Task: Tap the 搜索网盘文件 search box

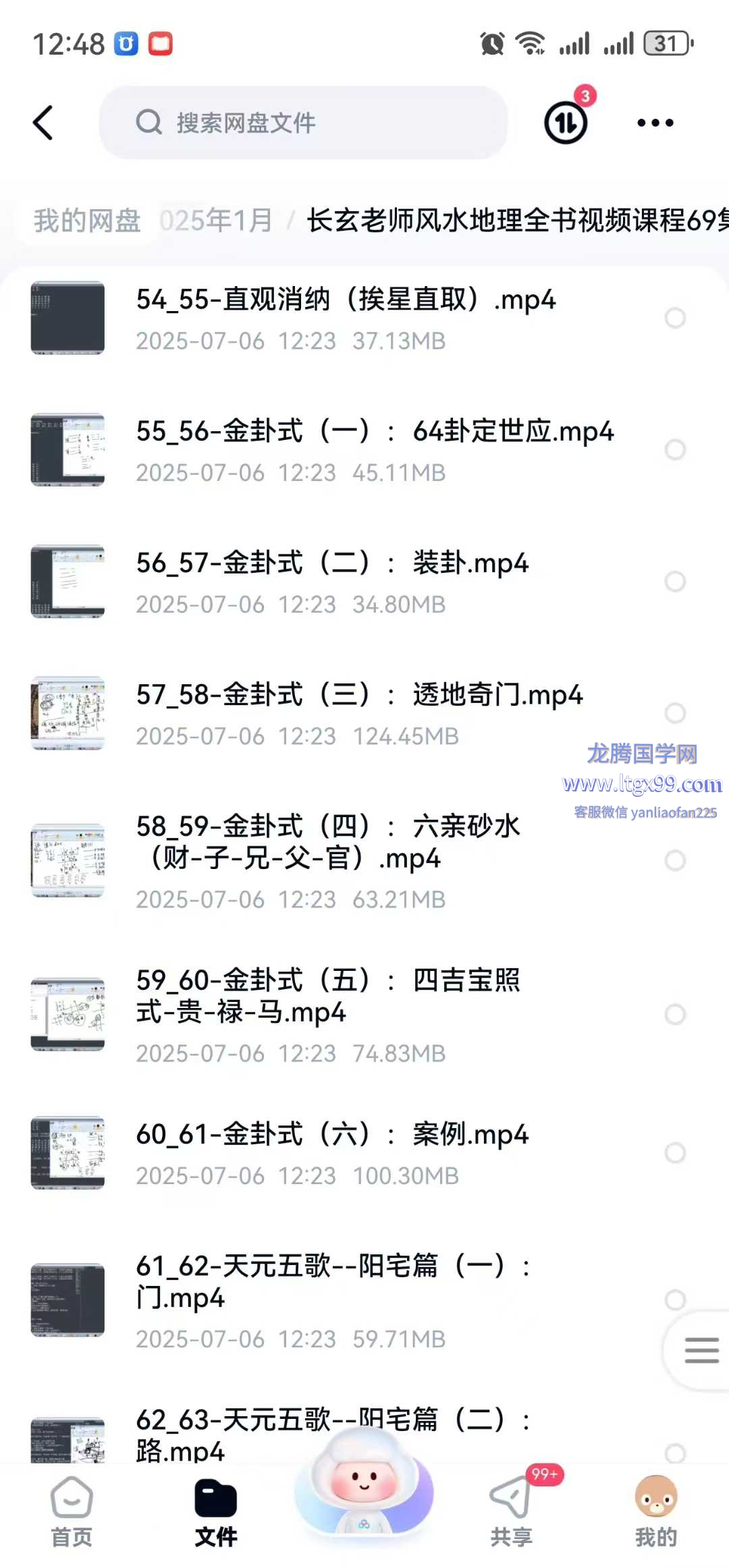Action: coord(304,123)
